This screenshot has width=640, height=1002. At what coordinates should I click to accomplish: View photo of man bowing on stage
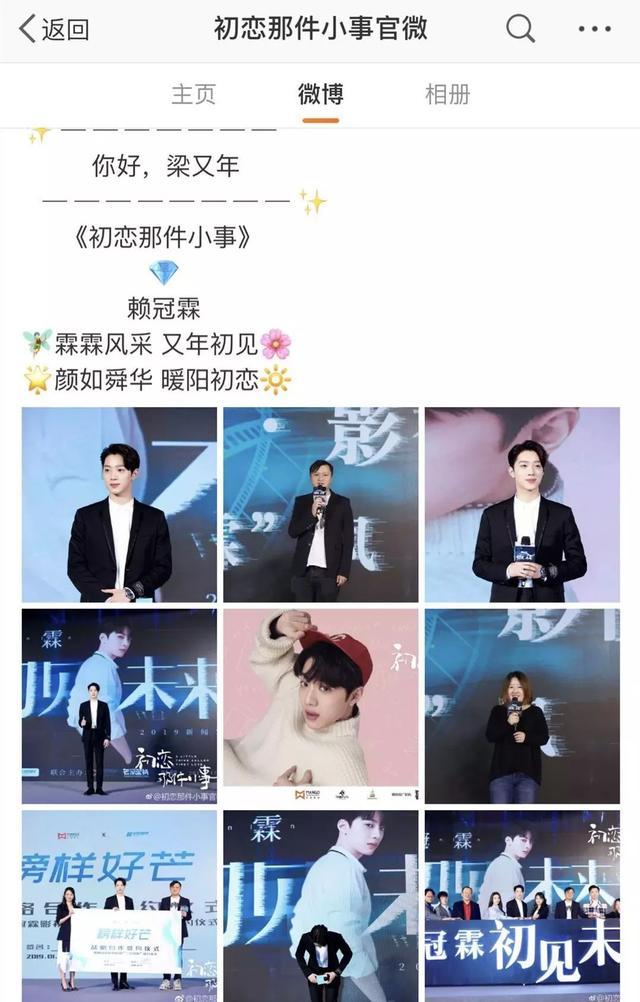click(320, 905)
